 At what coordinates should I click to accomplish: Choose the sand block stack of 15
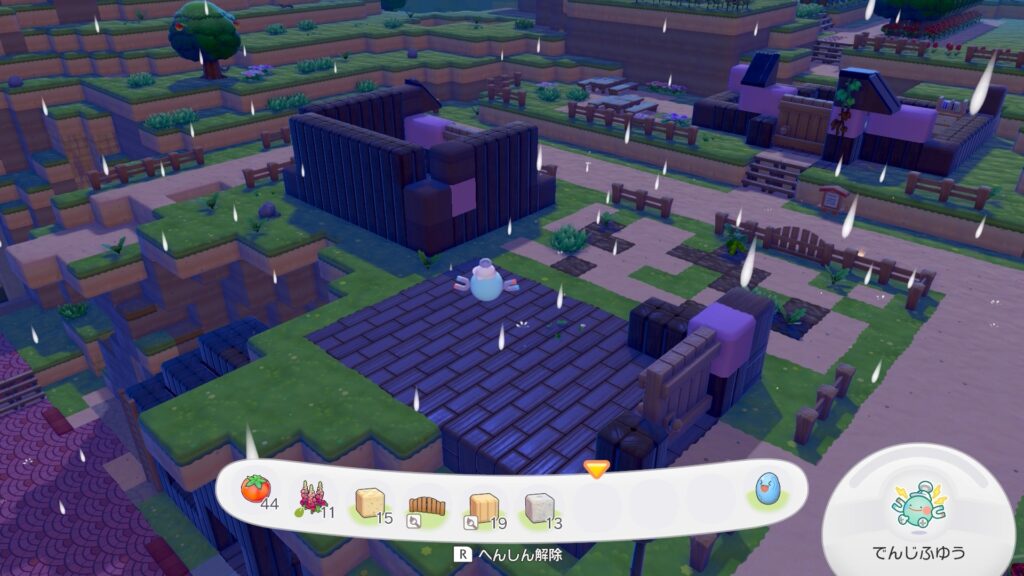click(370, 500)
